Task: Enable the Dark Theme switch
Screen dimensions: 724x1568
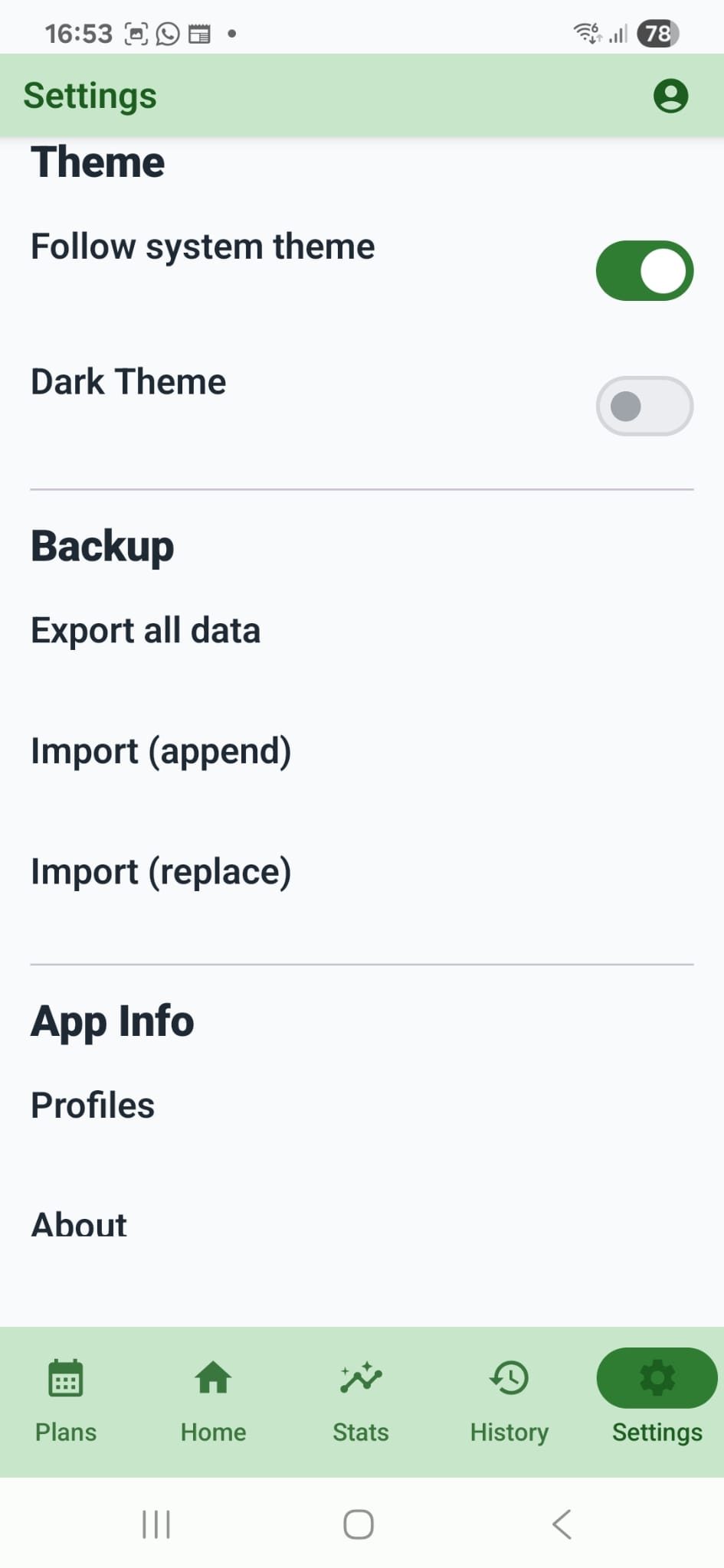Action: (644, 406)
